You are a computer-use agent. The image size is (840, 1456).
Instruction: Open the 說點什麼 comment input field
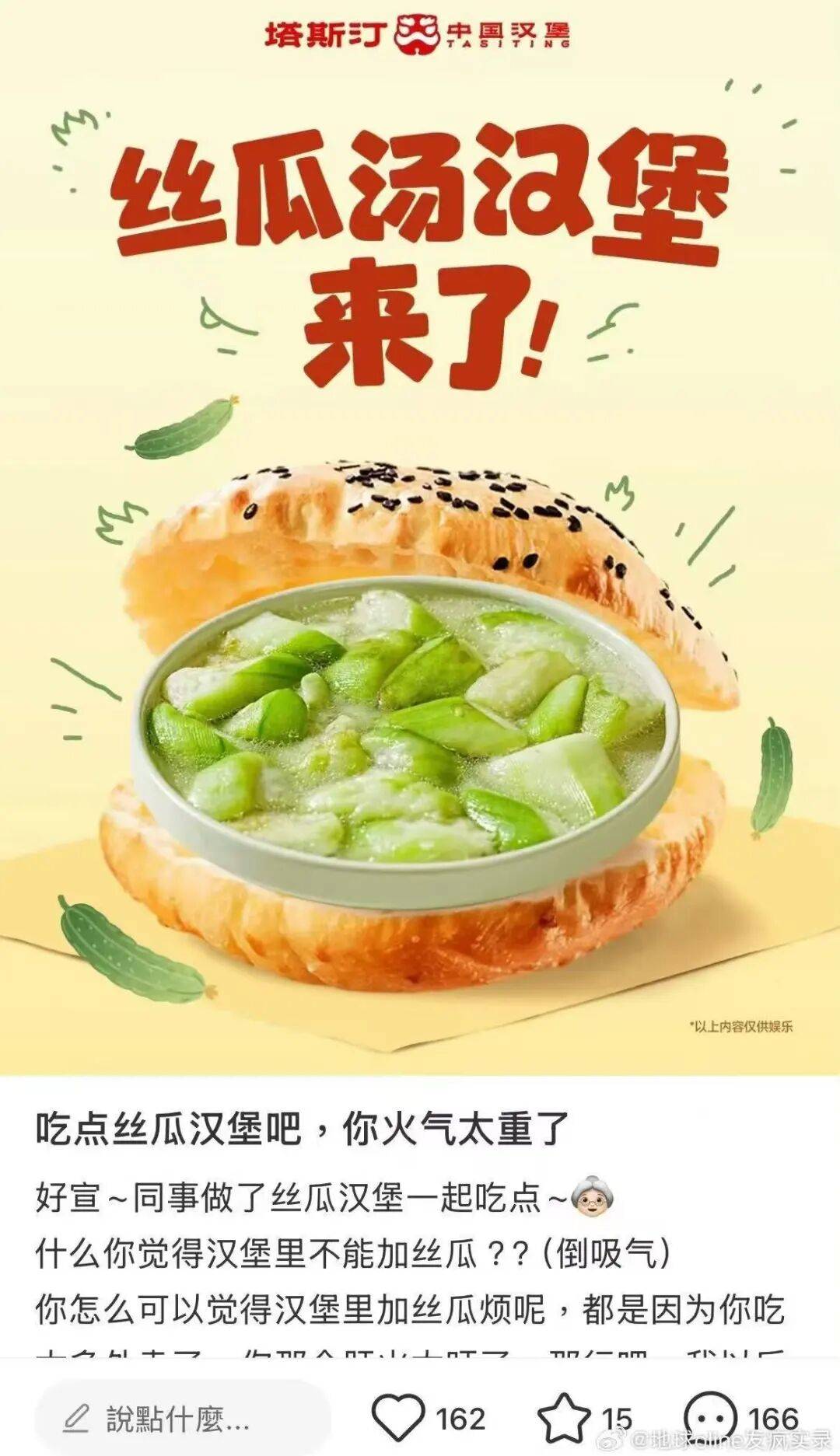[x=183, y=1419]
